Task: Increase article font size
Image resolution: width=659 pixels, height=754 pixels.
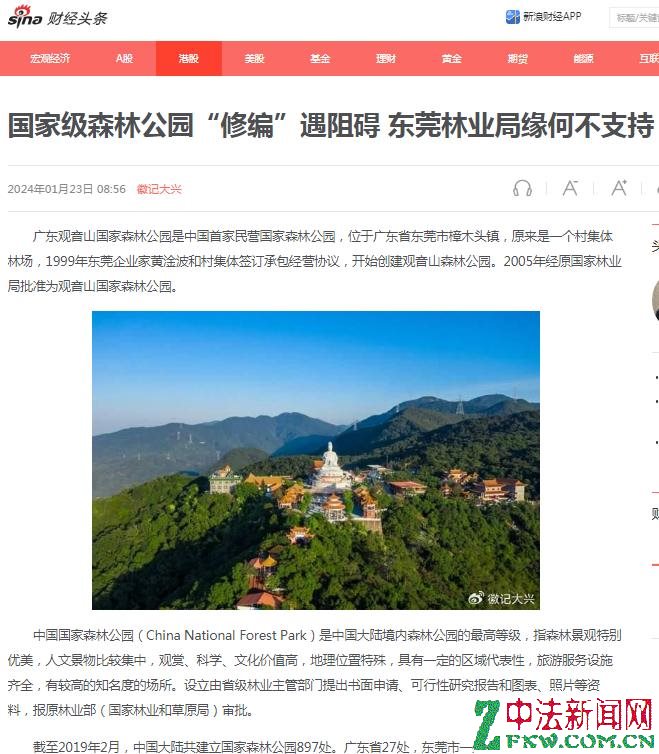Action: tap(619, 188)
